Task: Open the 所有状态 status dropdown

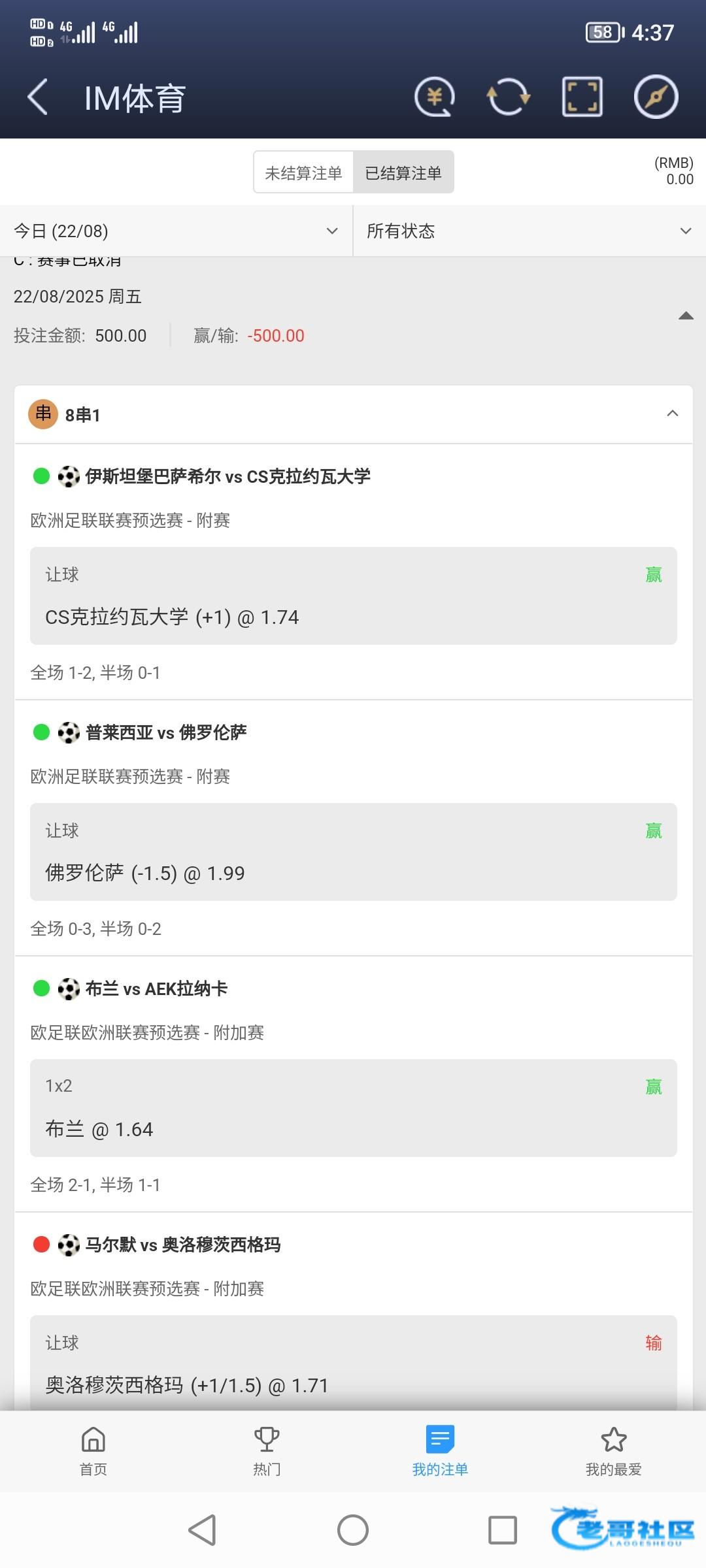Action: point(529,231)
